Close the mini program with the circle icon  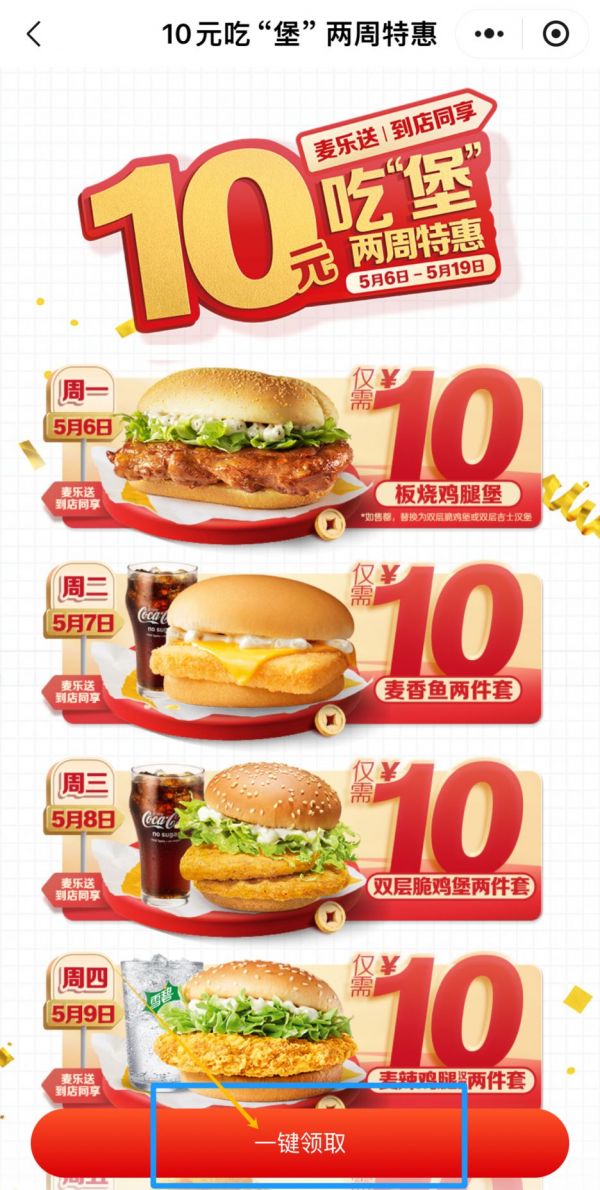coord(556,34)
